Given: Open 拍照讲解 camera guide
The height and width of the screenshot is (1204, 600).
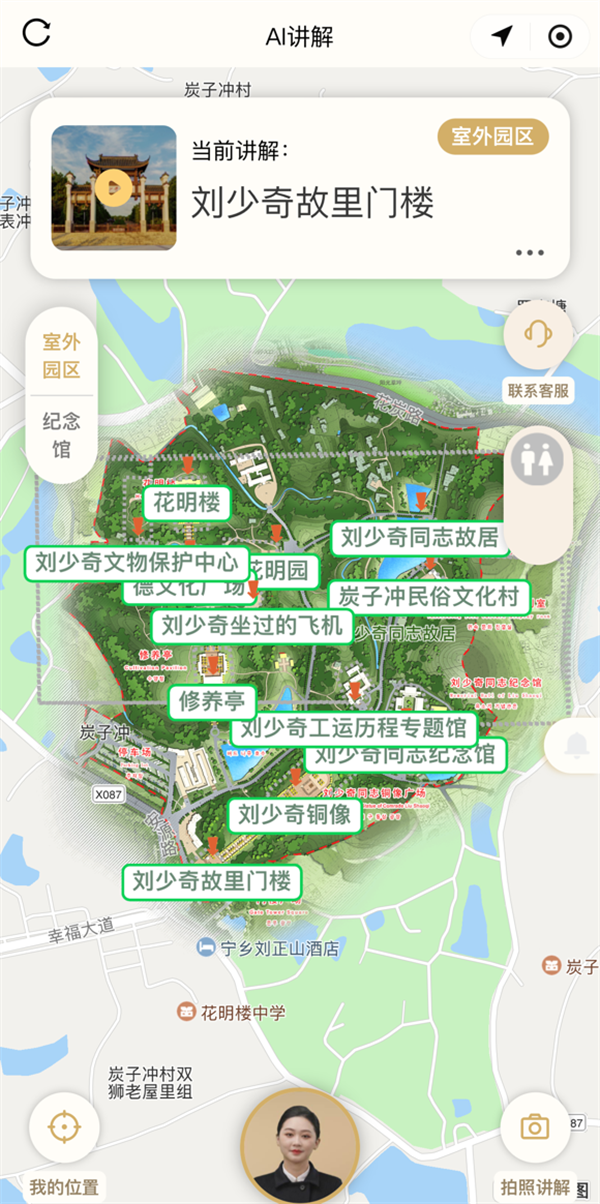Looking at the screenshot, I should [x=535, y=1144].
